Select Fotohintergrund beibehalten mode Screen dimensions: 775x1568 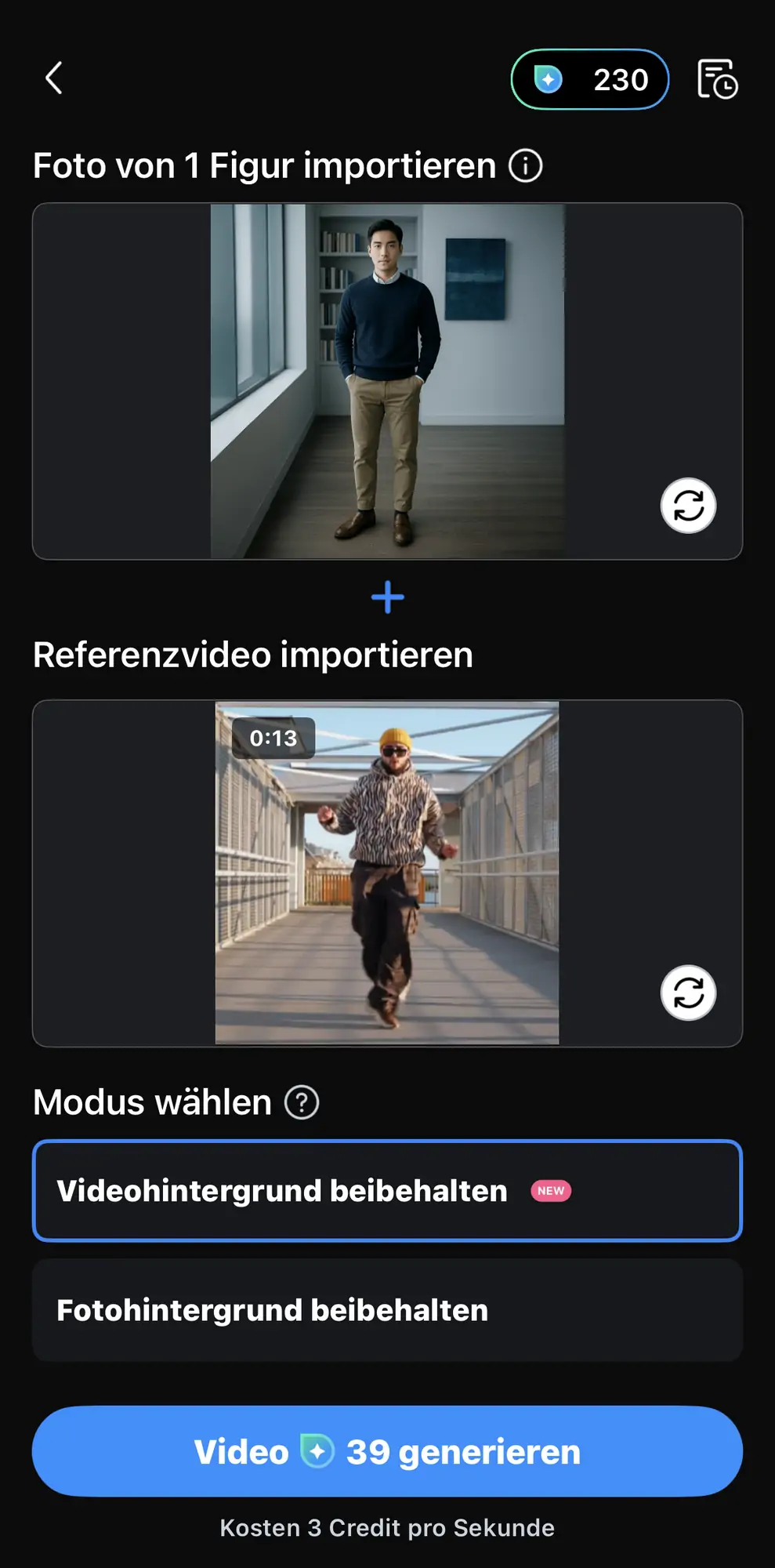pos(387,1310)
